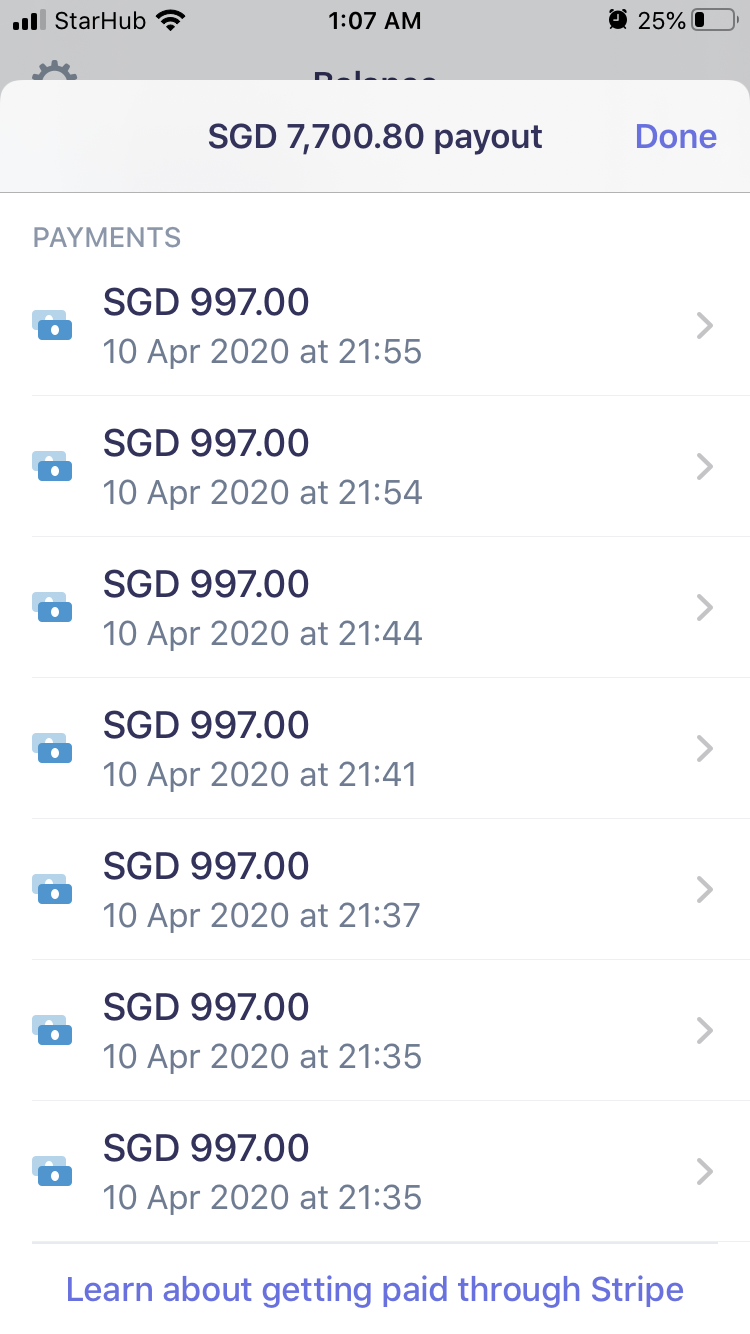
Task: View the payment from 21:54
Action: 374,467
